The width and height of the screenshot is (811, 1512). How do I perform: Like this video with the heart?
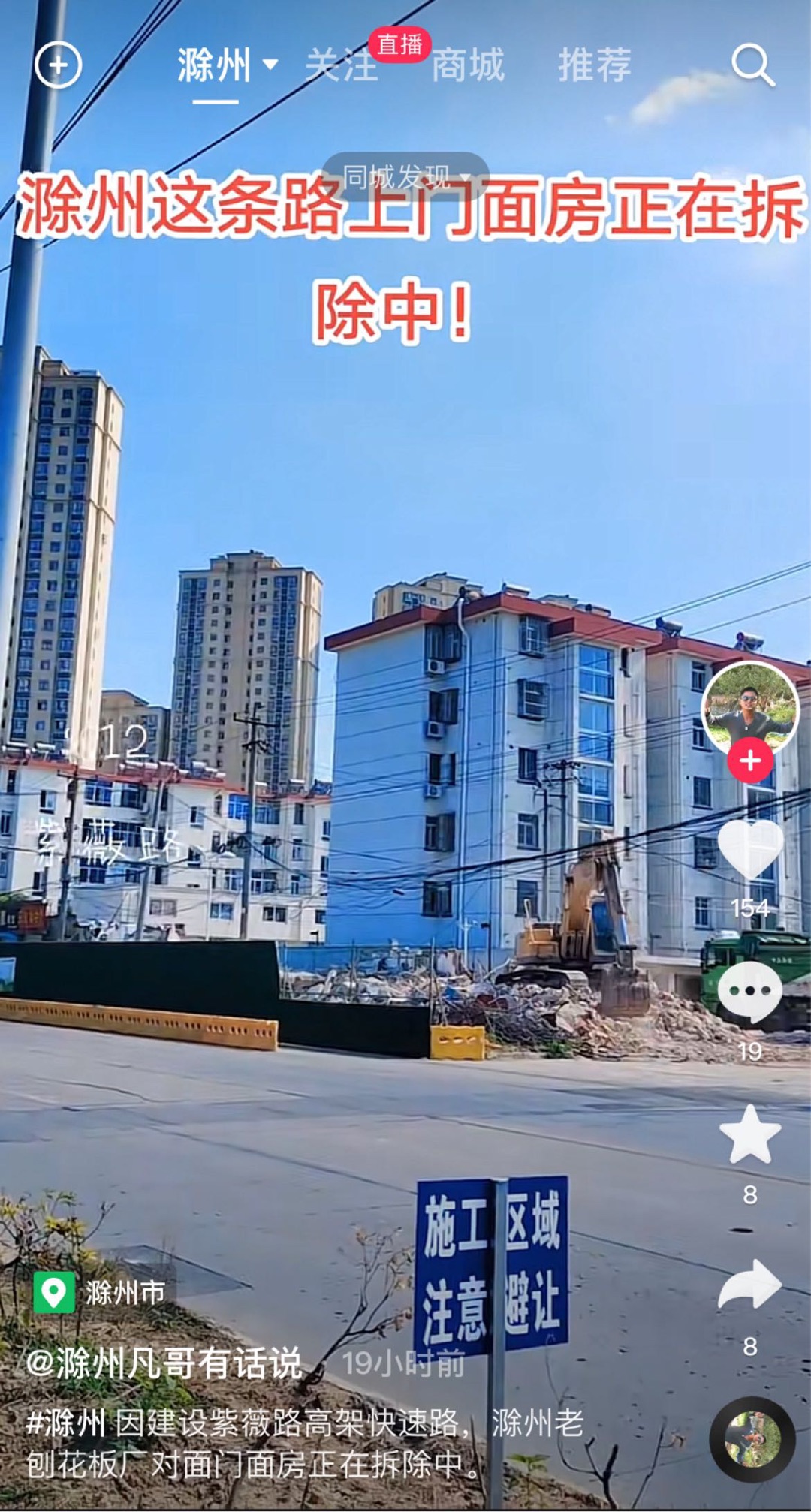tap(750, 850)
